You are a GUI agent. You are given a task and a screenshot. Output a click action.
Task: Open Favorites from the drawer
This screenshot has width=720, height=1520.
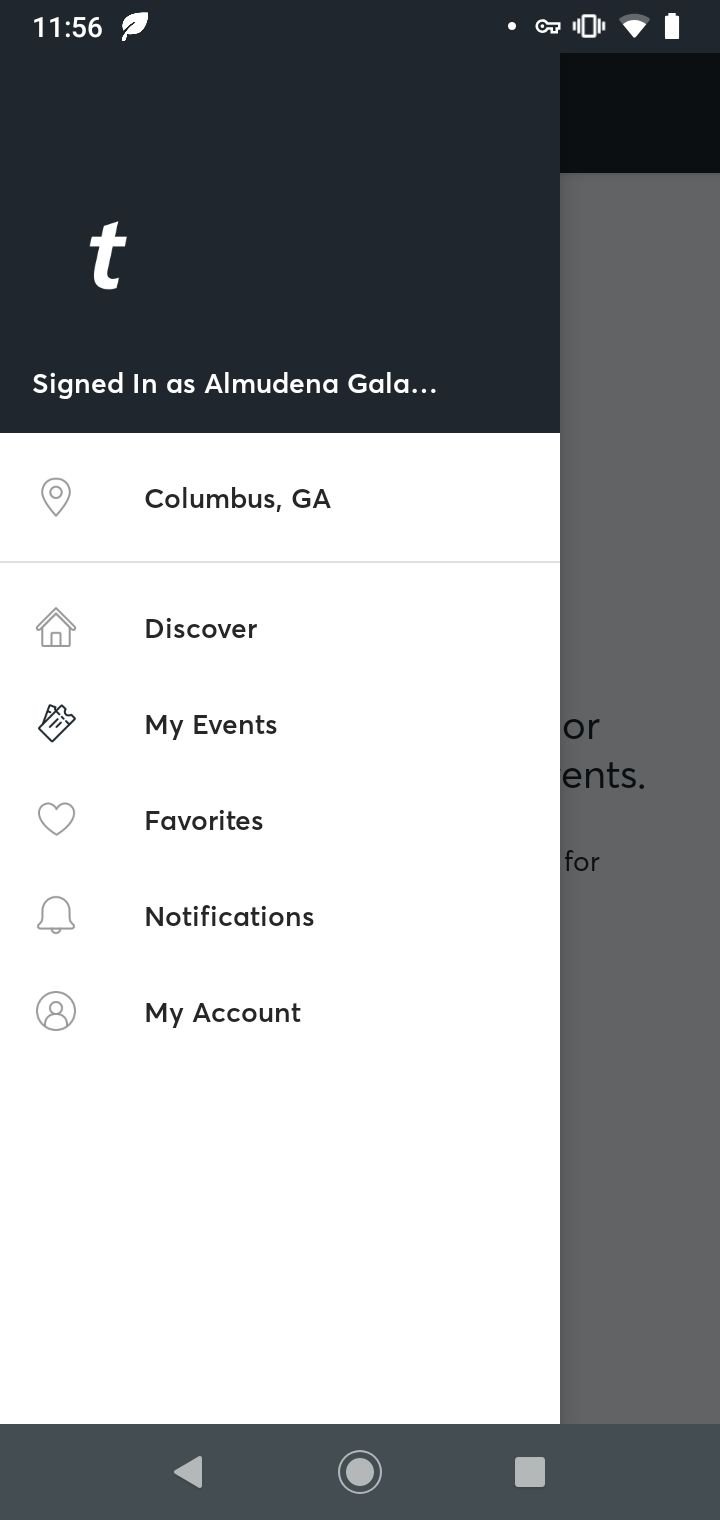280,820
